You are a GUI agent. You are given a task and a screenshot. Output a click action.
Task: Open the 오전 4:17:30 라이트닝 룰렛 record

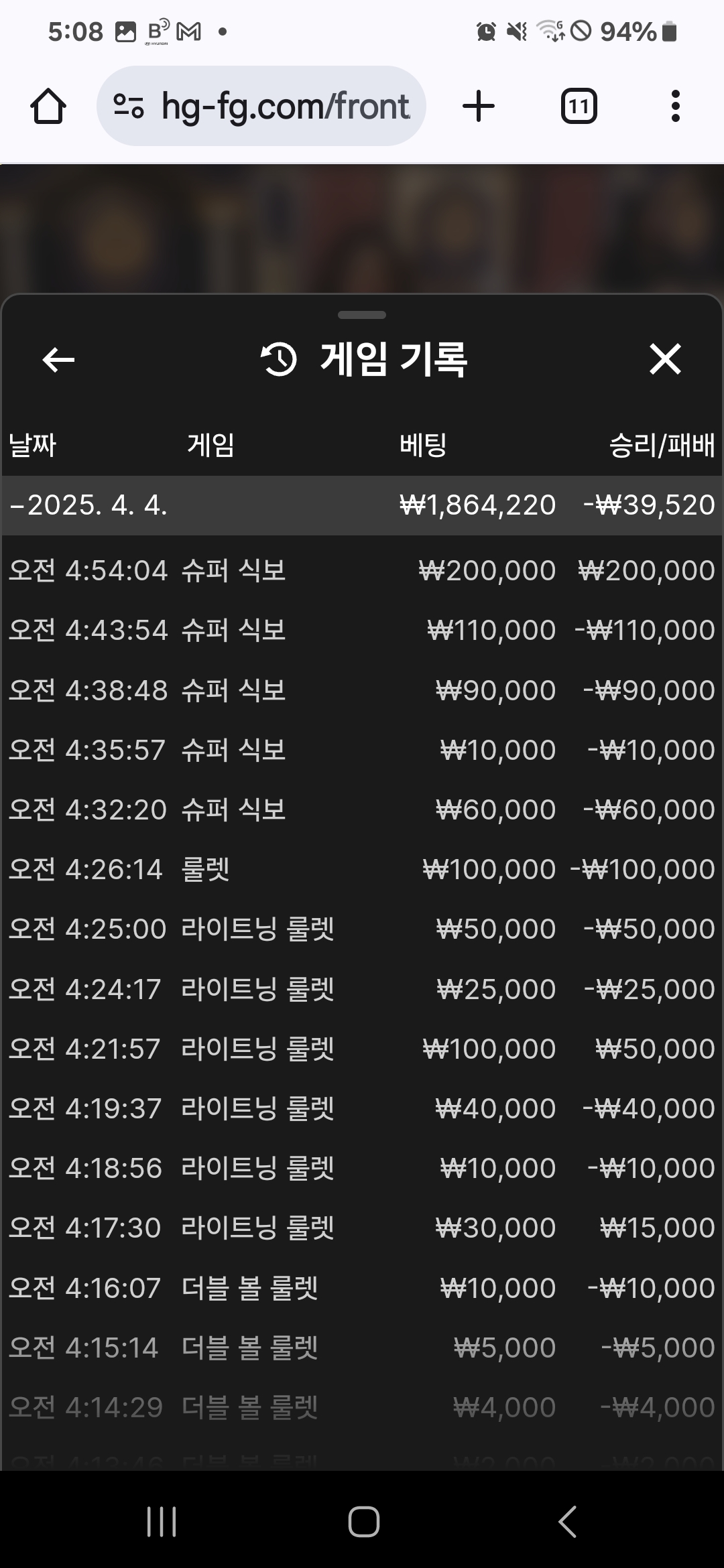[x=362, y=1228]
